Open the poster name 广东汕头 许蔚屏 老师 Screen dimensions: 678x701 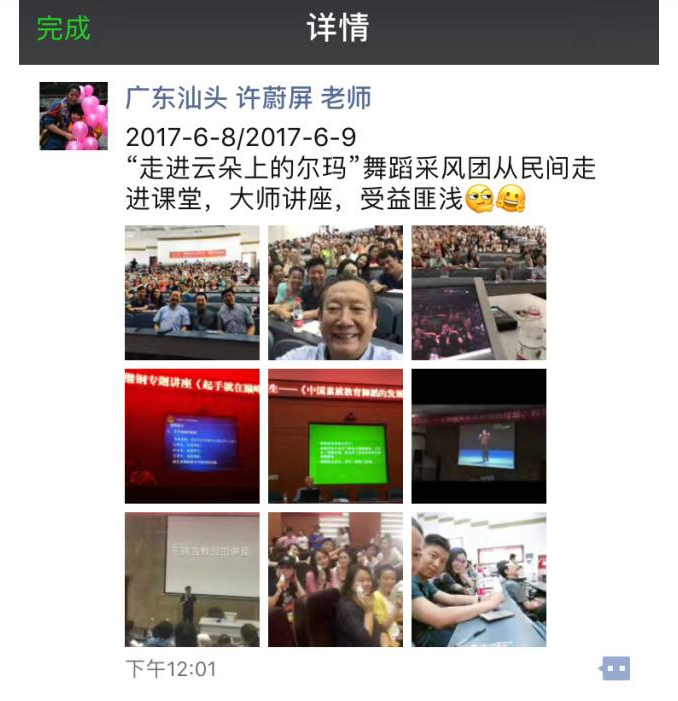[x=248, y=98]
